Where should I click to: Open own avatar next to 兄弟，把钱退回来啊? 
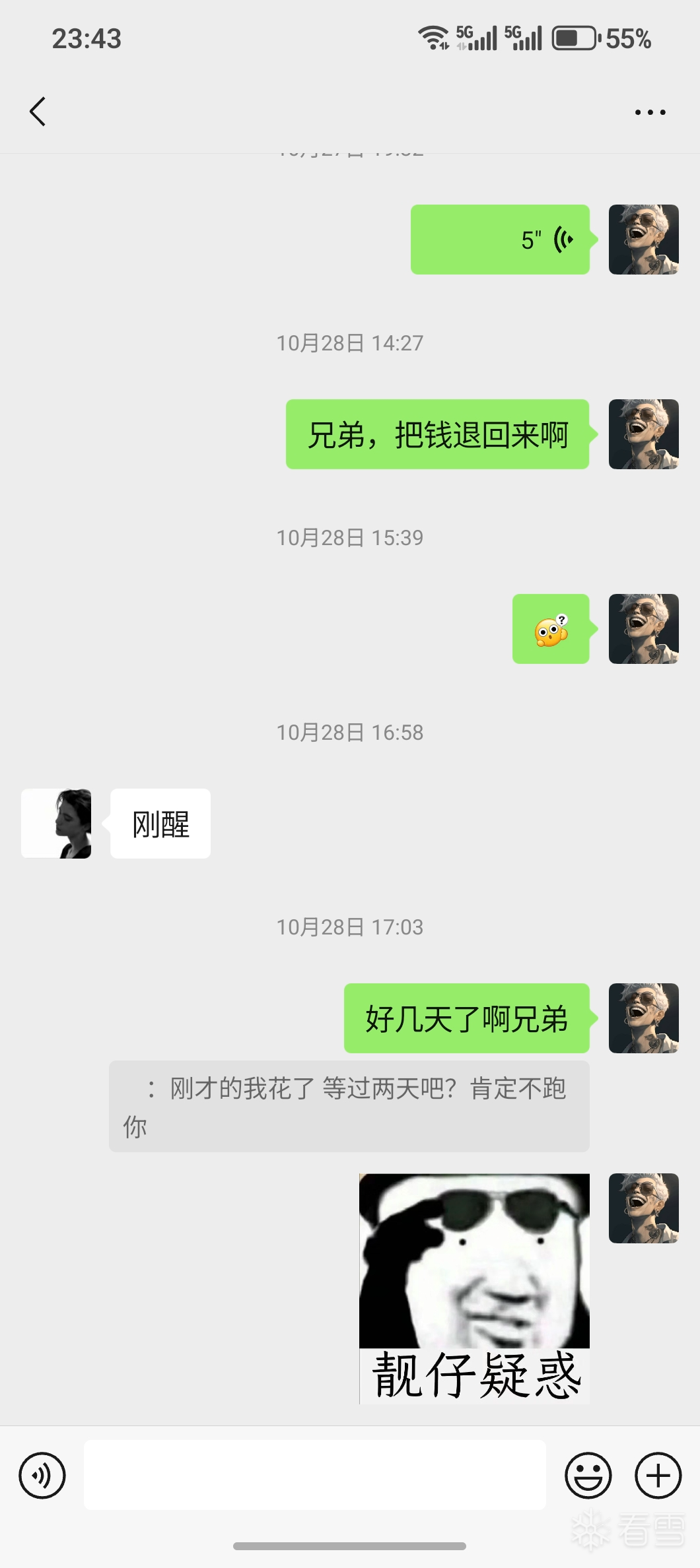click(x=643, y=434)
